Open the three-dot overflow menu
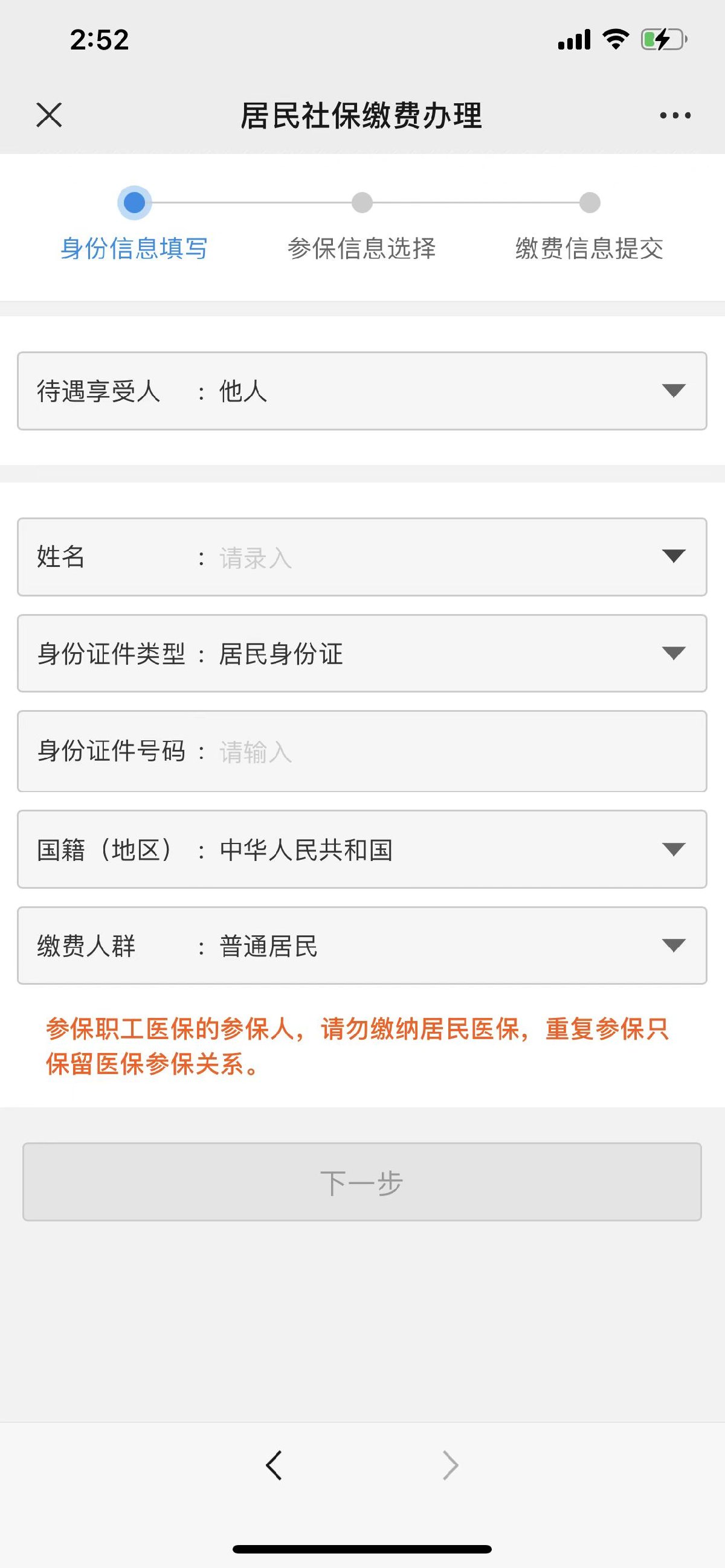The image size is (725, 1568). 675,115
